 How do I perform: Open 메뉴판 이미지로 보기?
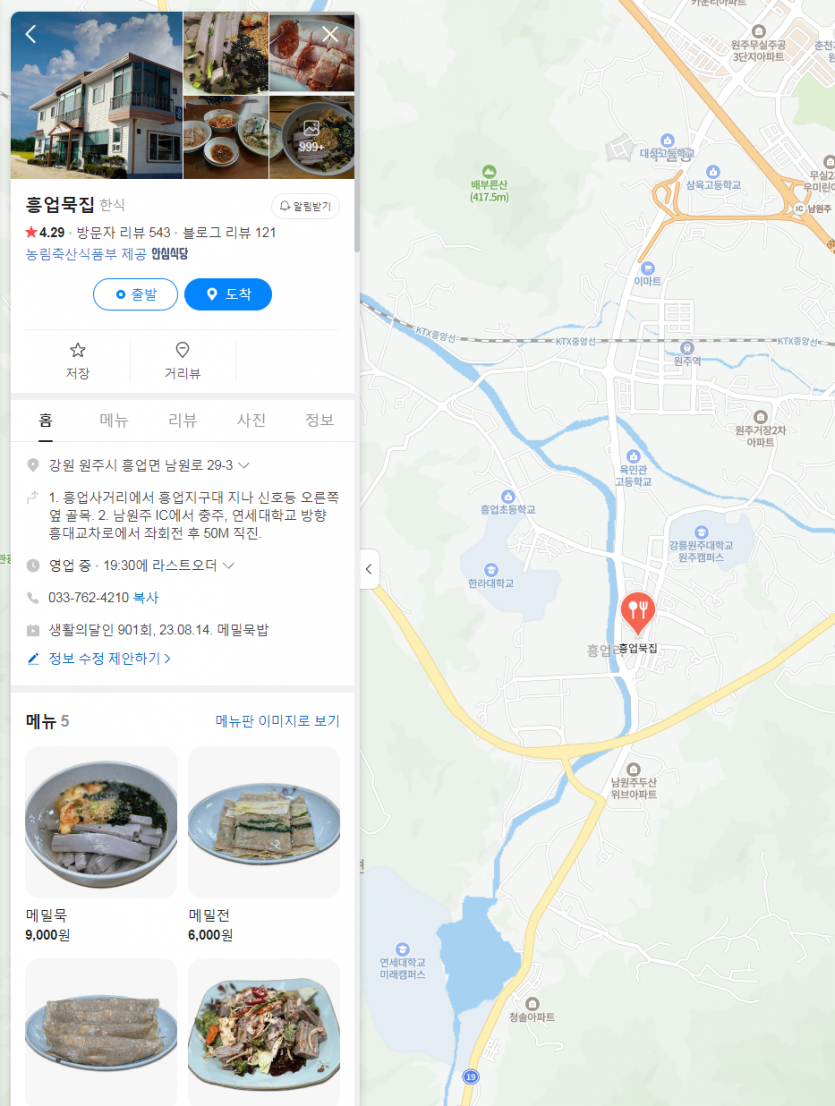tap(277, 721)
